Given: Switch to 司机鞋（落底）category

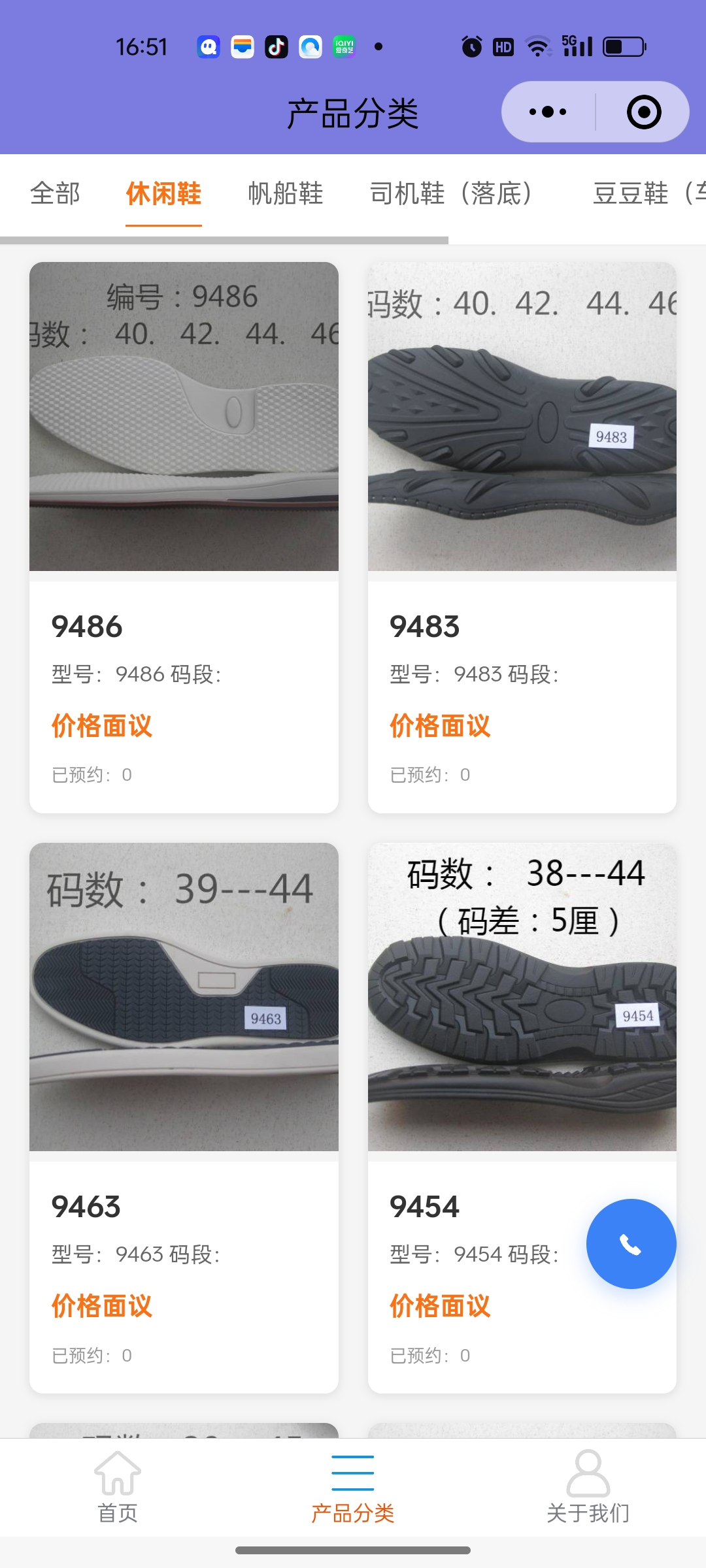Looking at the screenshot, I should pos(451,193).
